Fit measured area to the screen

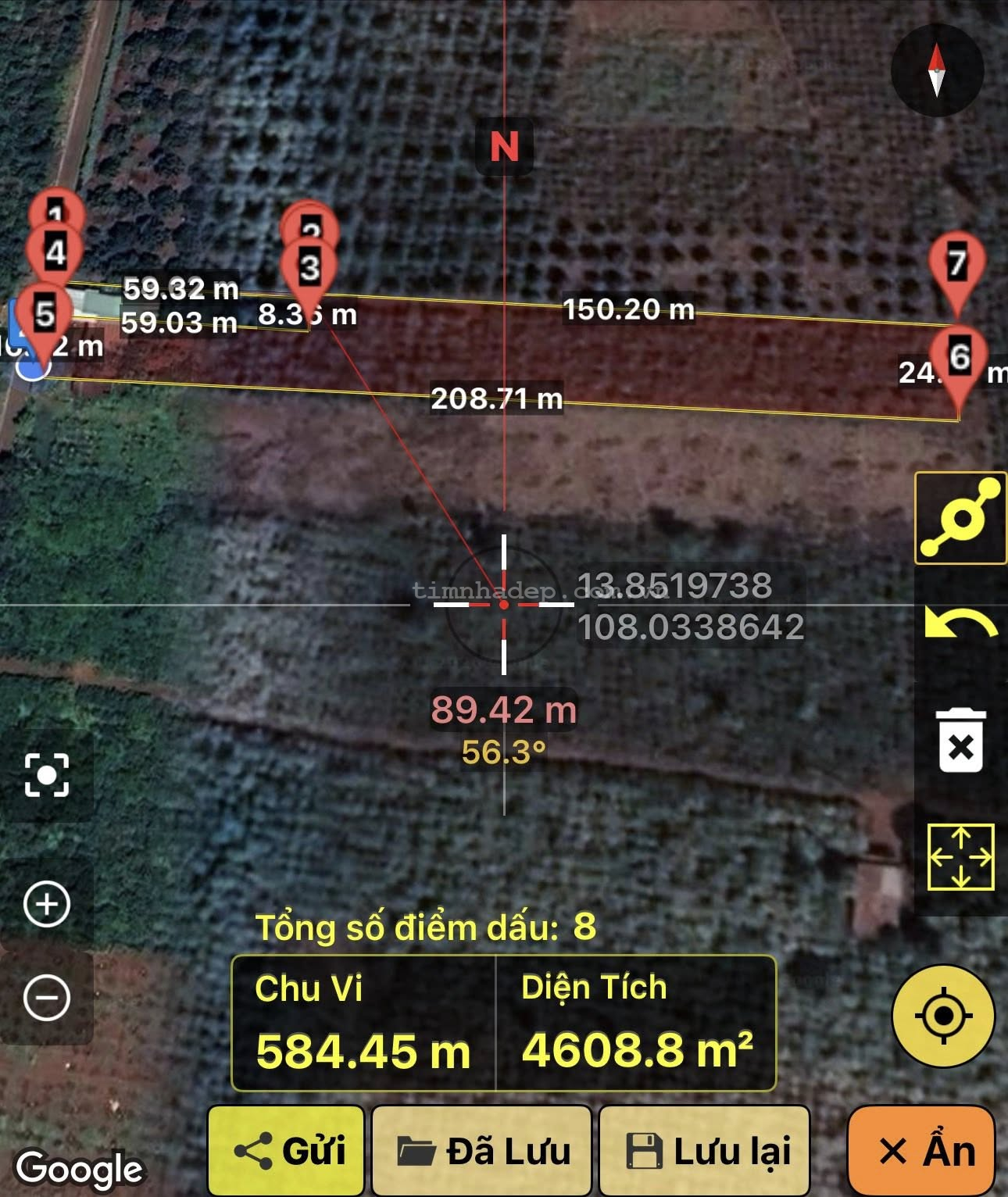pos(960,856)
